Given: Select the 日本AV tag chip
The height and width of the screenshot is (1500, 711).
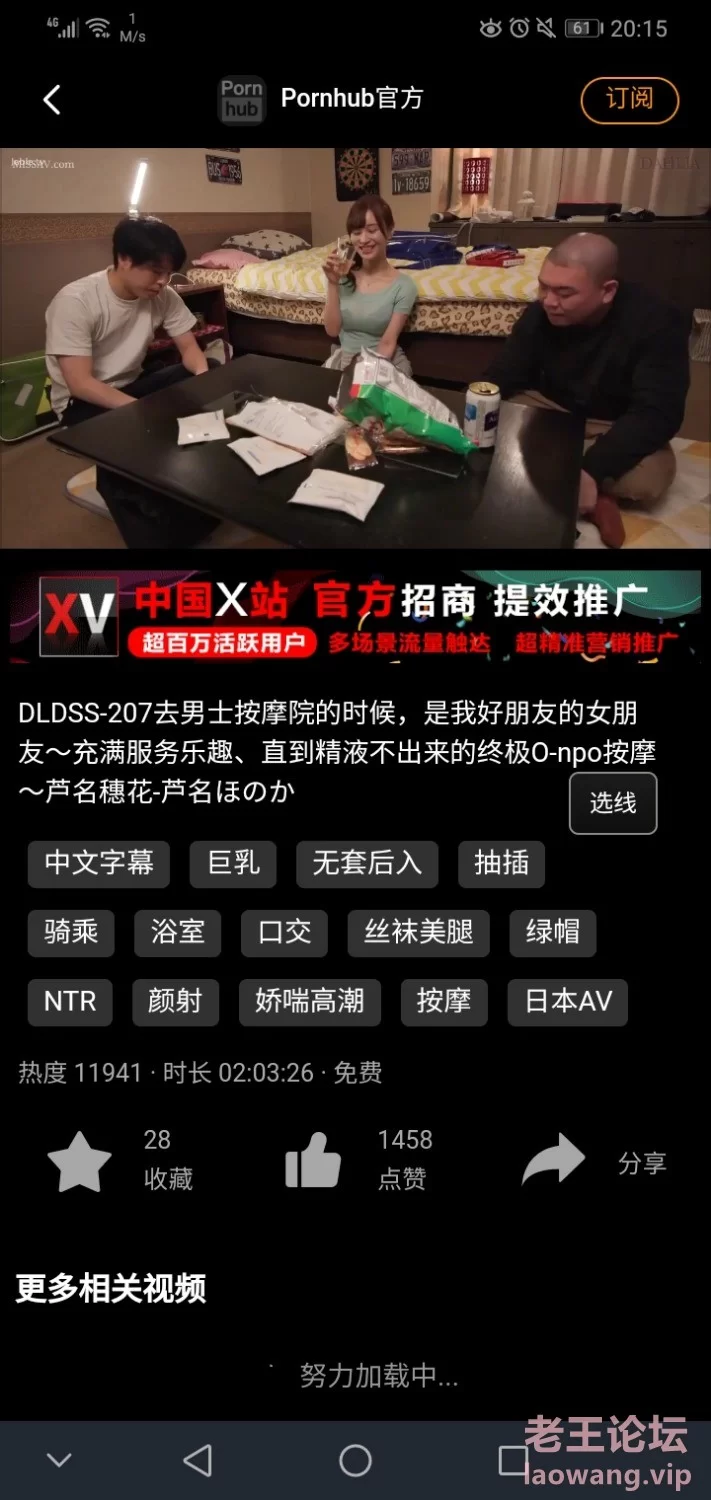Looking at the screenshot, I should click(x=568, y=1002).
